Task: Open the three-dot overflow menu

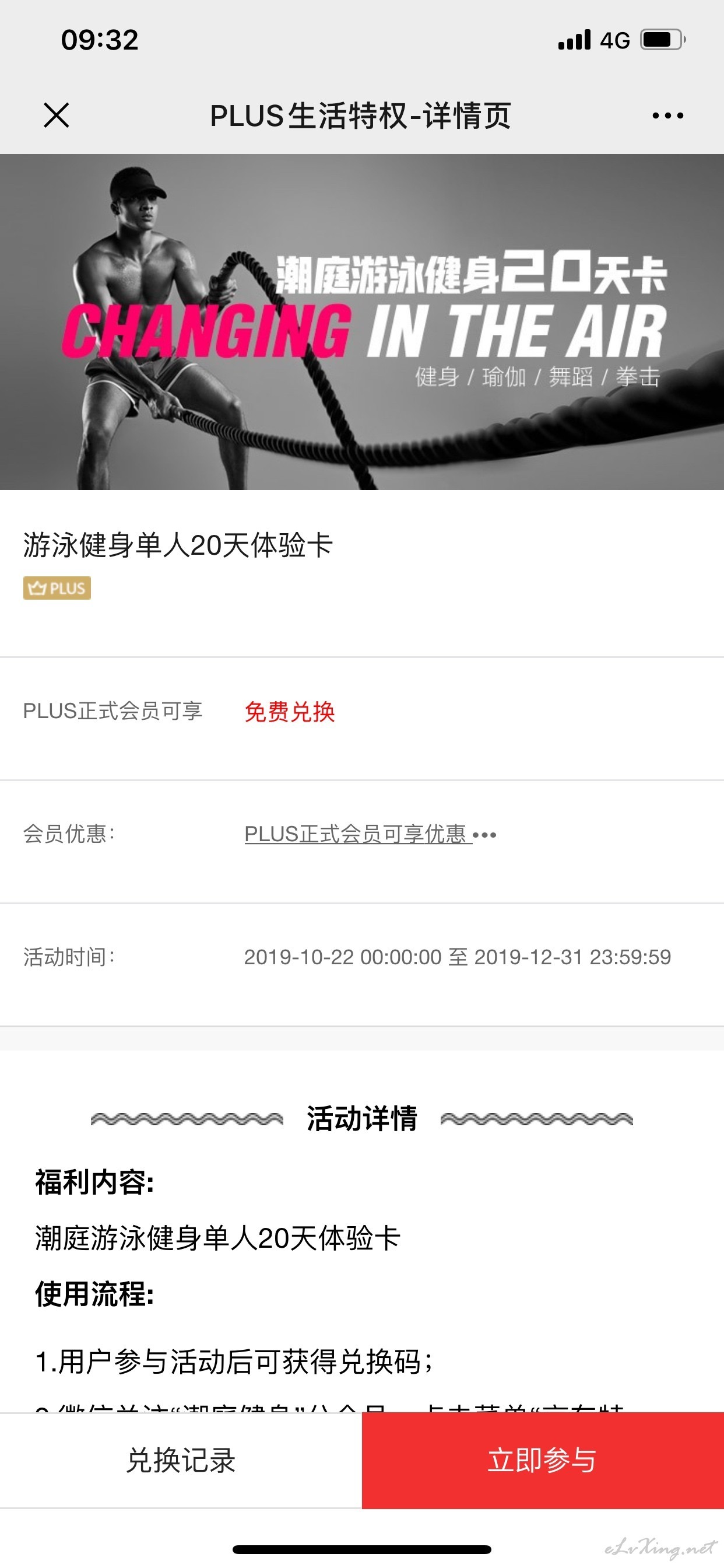Action: (x=667, y=115)
